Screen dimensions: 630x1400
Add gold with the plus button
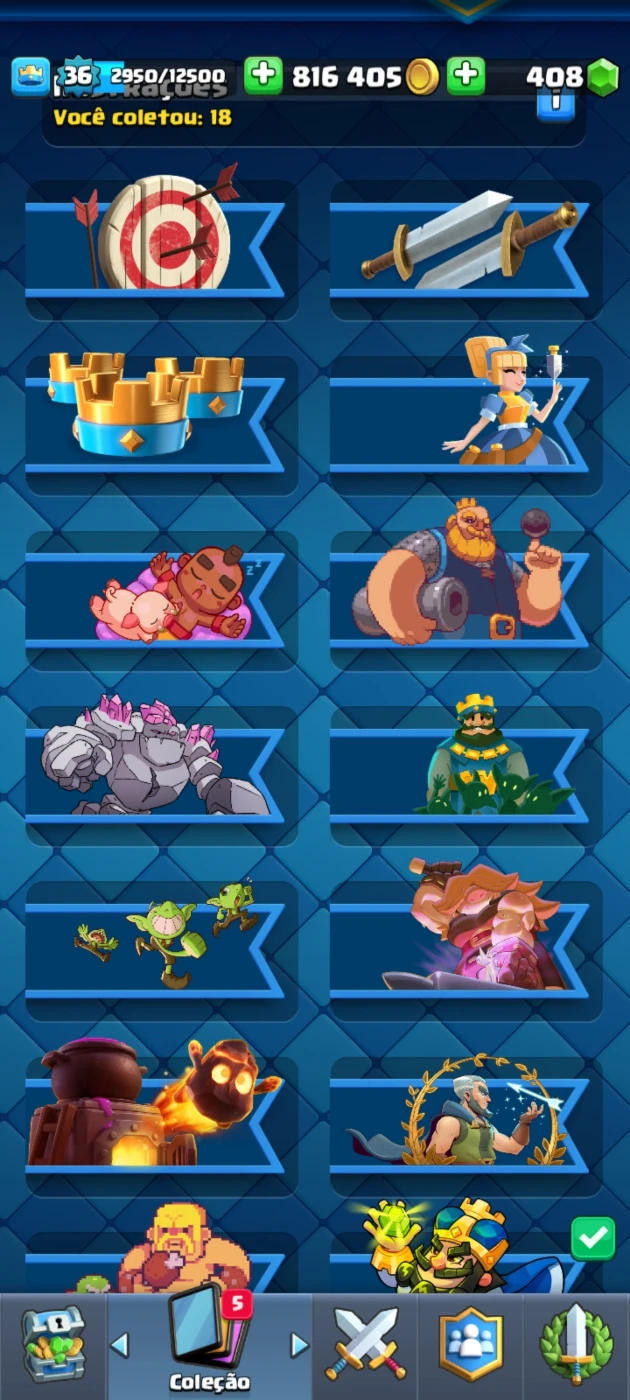(x=264, y=76)
